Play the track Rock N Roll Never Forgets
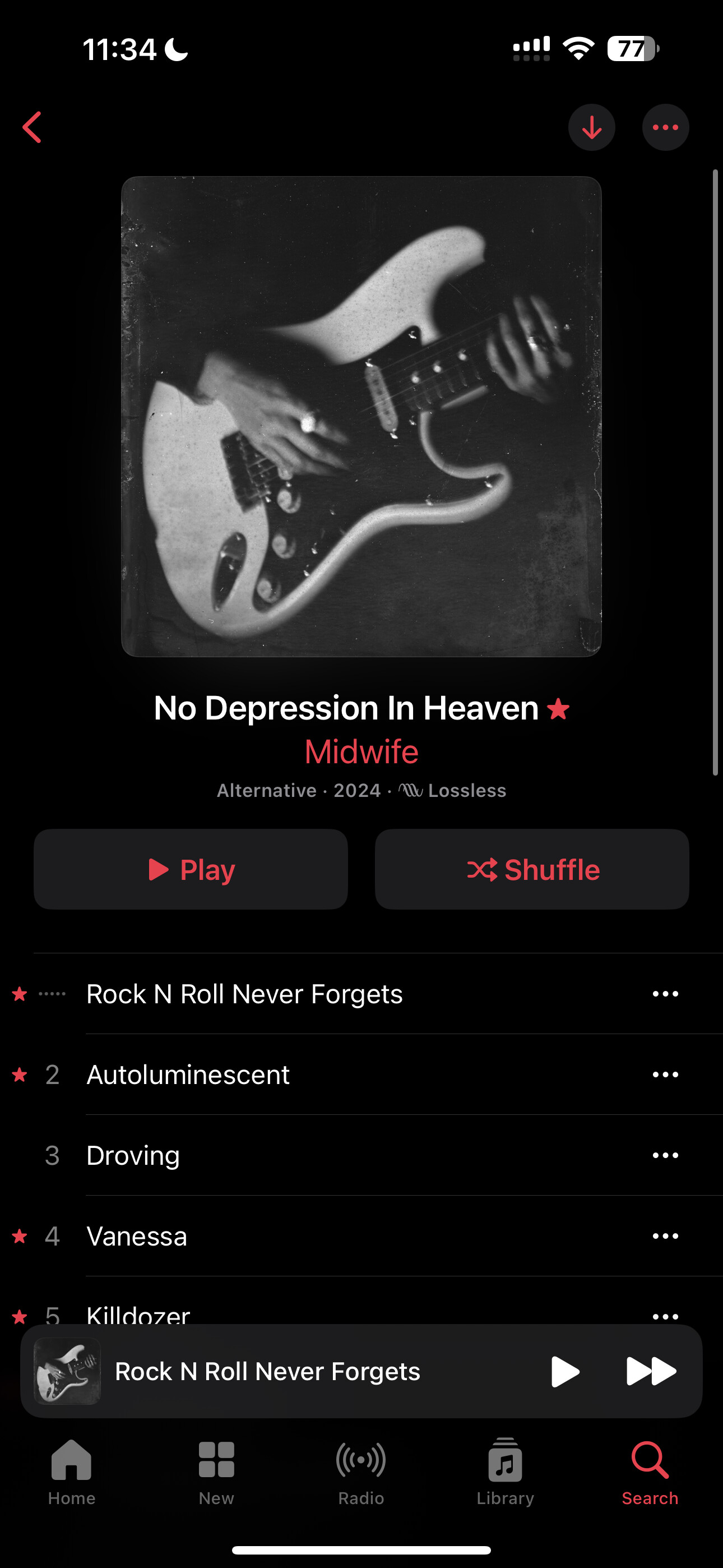The image size is (723, 1568). 244,994
